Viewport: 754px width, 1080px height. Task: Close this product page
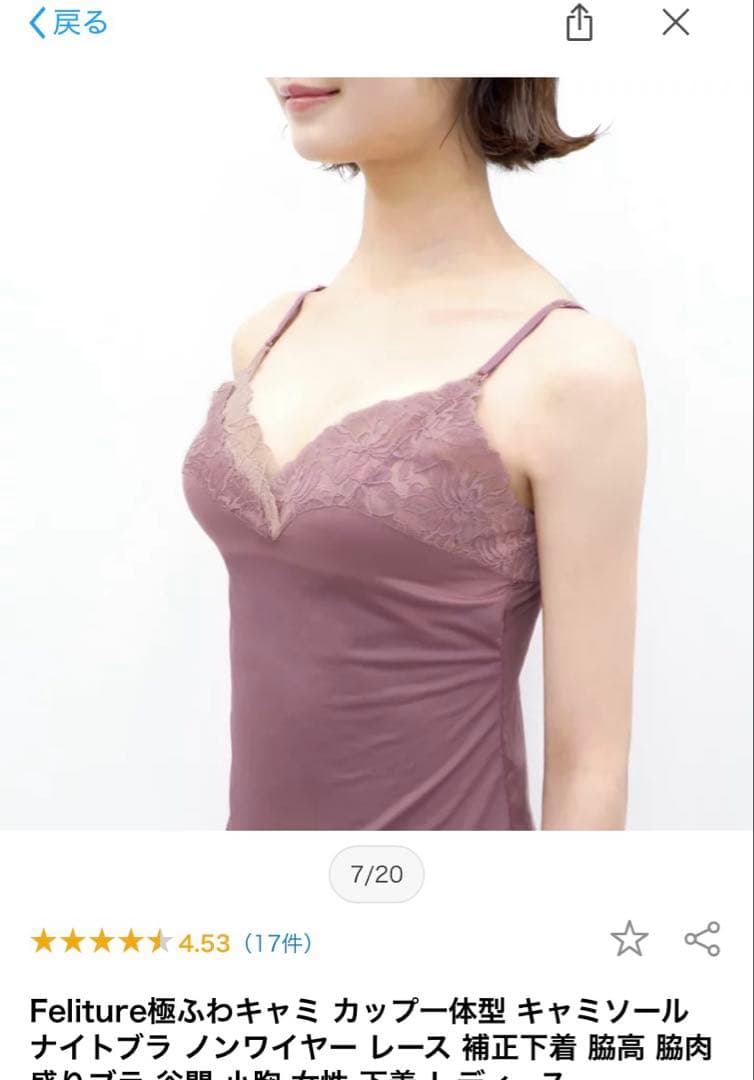coord(676,23)
